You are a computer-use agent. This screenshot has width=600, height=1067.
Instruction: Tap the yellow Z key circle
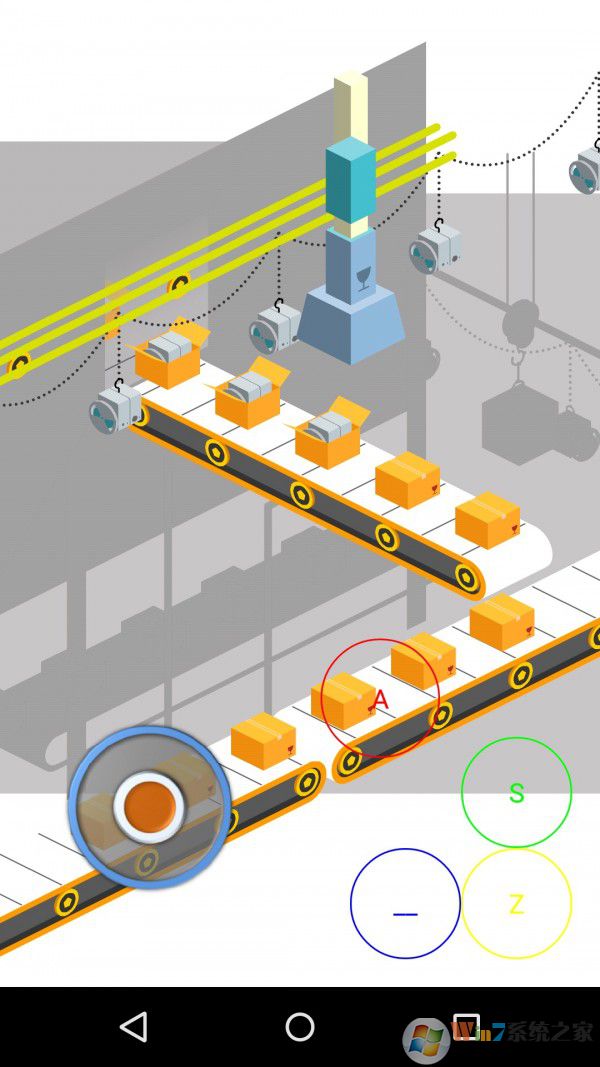click(x=516, y=903)
